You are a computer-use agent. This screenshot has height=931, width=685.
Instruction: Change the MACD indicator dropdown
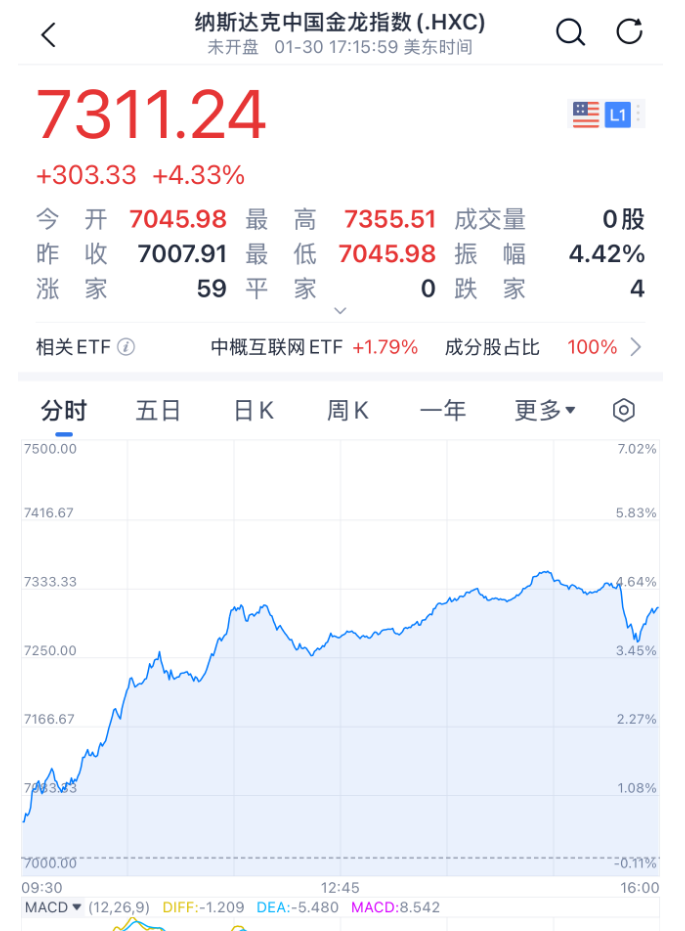52,907
